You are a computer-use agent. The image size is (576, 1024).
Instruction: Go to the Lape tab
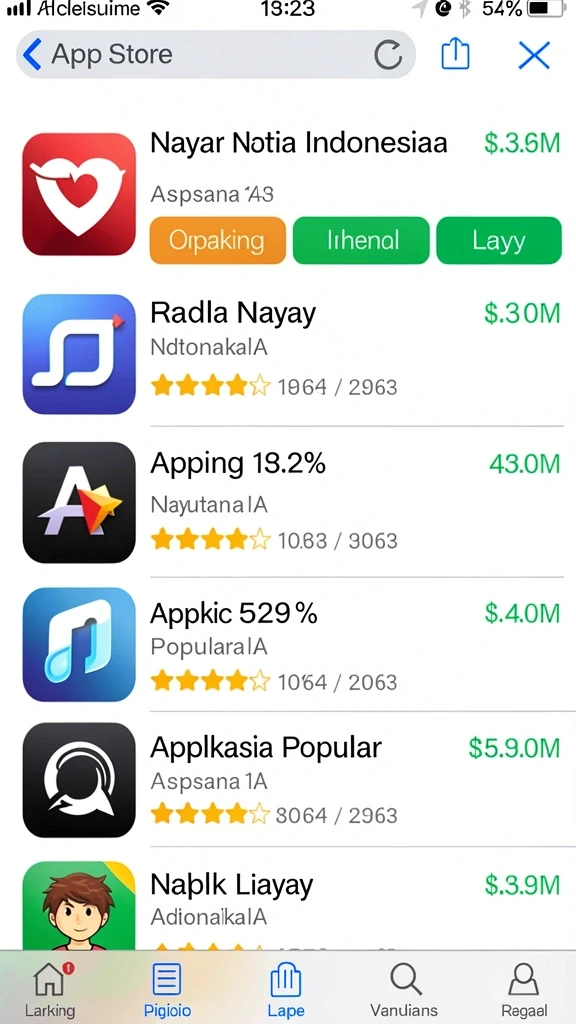[x=286, y=988]
